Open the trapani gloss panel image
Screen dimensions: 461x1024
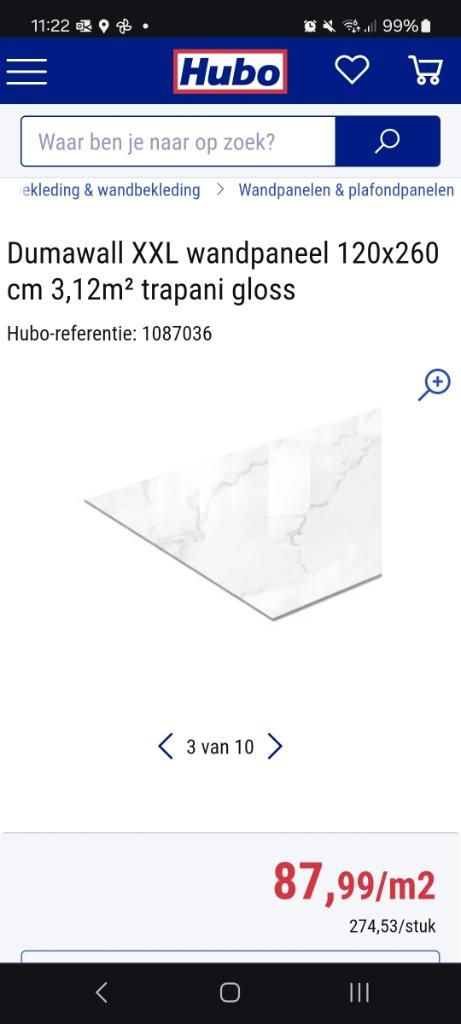(233, 514)
